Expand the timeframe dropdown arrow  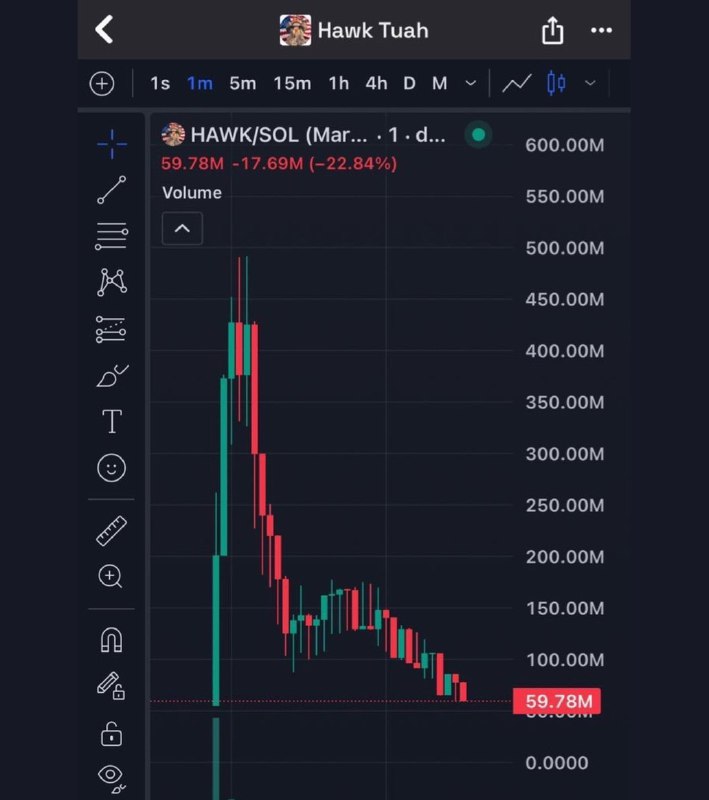point(471,84)
